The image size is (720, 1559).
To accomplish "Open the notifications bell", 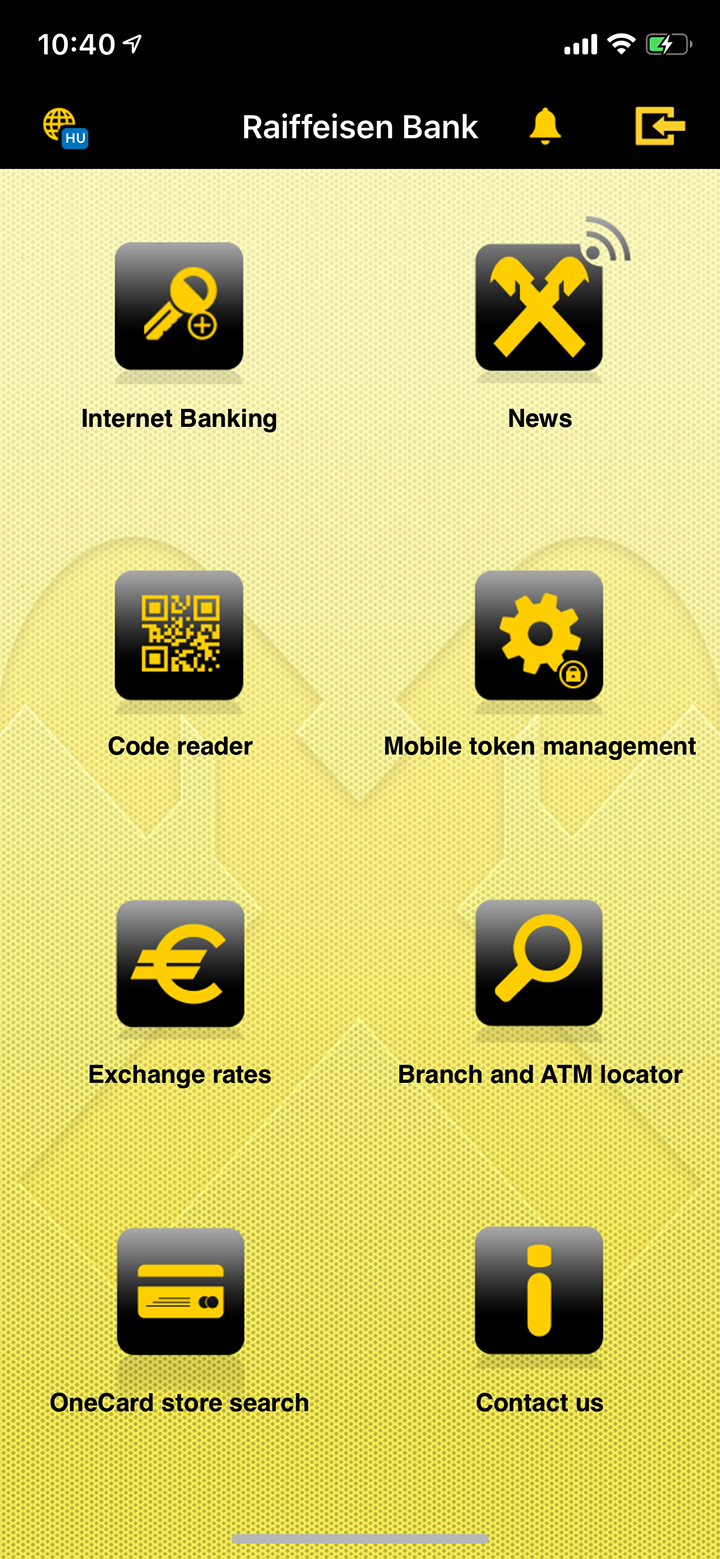I will [545, 127].
